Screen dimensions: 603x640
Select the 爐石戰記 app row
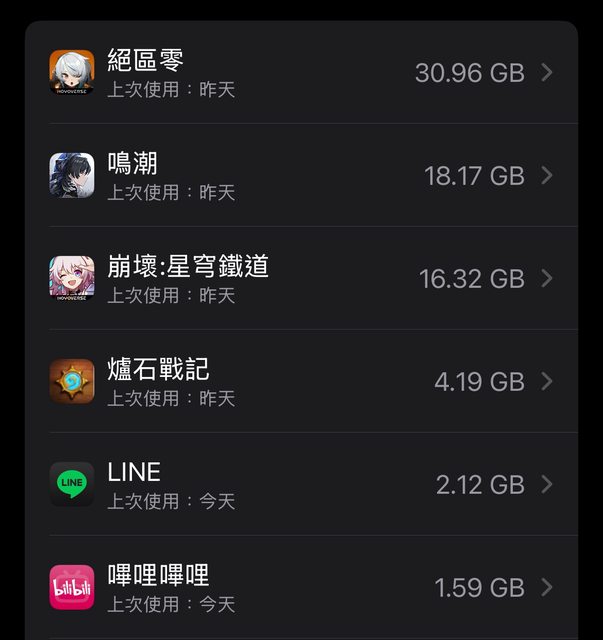coord(300,381)
